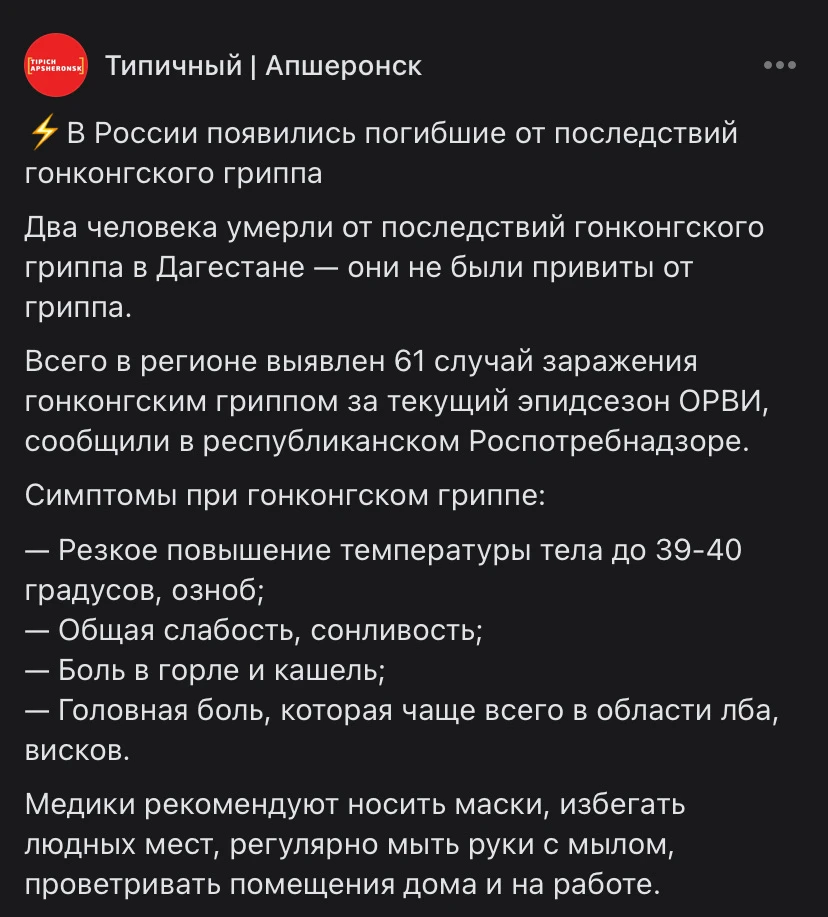The width and height of the screenshot is (828, 917).
Task: Open the Типичный | Апшеронск community name
Action: (264, 66)
